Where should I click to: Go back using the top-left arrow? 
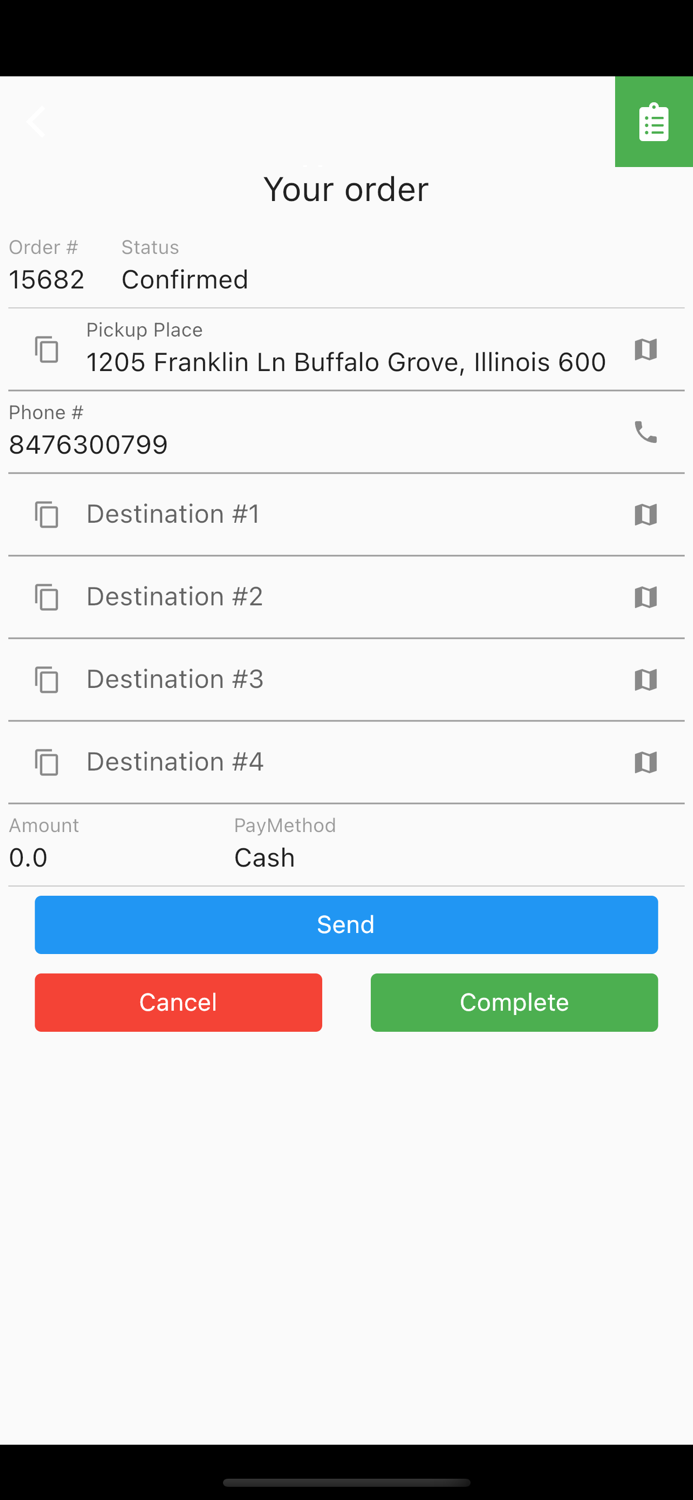[x=36, y=121]
